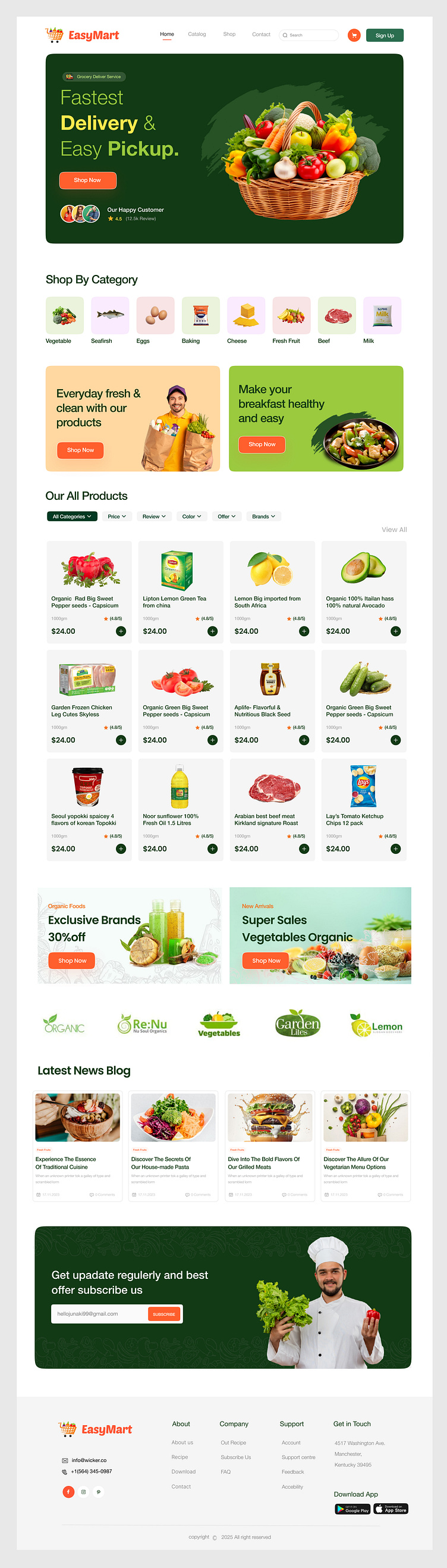Viewport: 447px width, 1568px height.
Task: Add Lay's Tomato Ketchup Chips to cart
Action: pyautogui.click(x=395, y=849)
